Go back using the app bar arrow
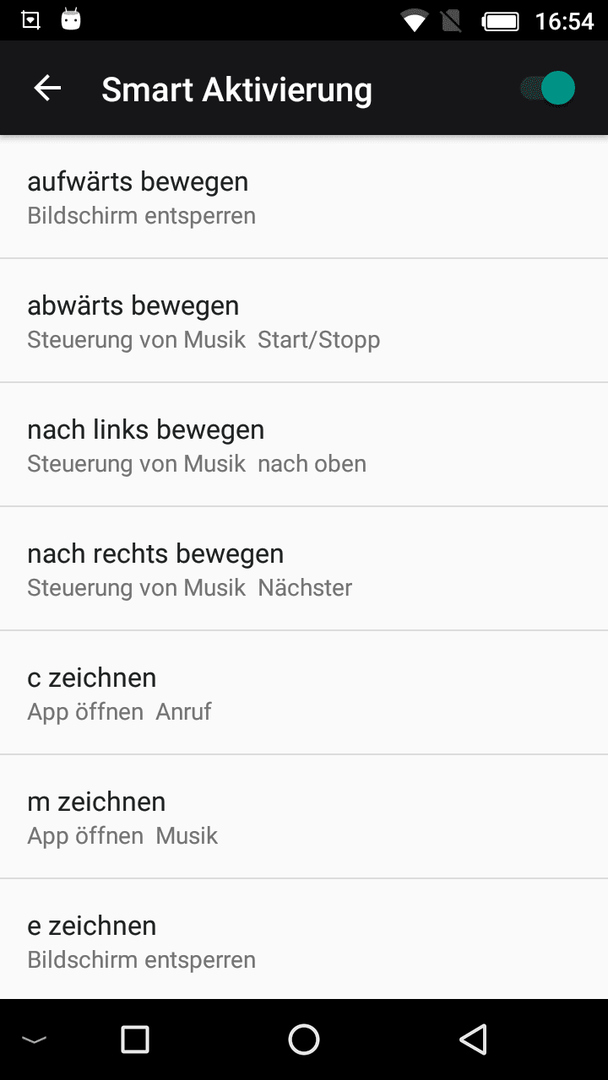 [x=48, y=88]
